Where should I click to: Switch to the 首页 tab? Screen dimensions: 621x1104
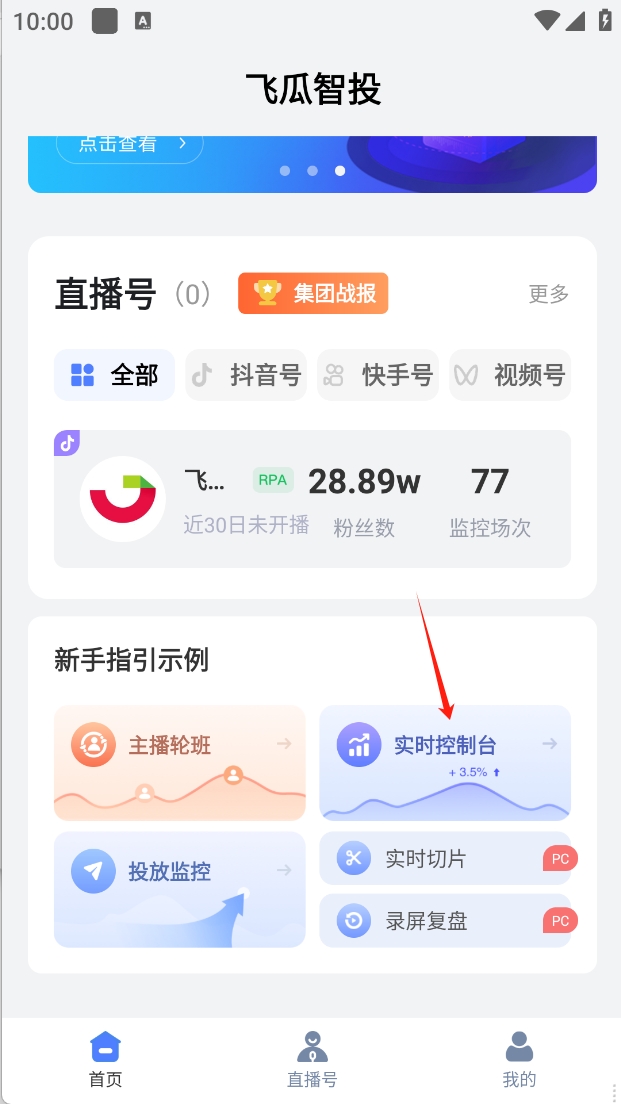click(105, 1060)
